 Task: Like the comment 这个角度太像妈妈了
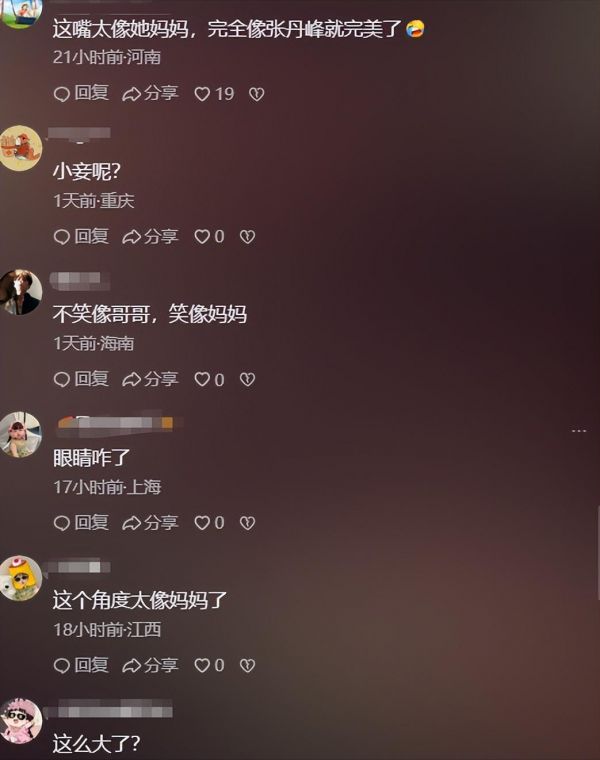tap(203, 665)
